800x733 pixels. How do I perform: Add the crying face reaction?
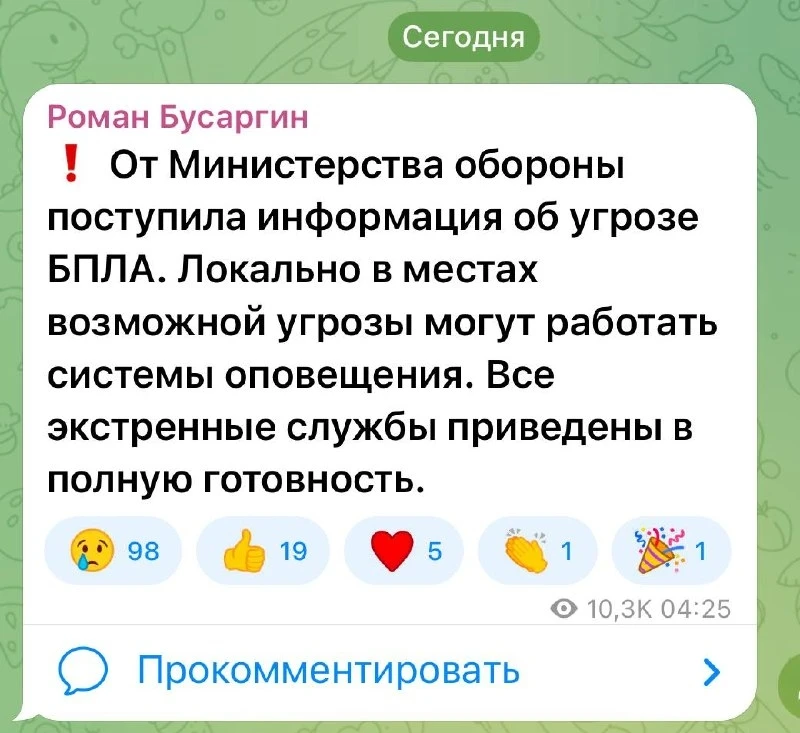(113, 550)
